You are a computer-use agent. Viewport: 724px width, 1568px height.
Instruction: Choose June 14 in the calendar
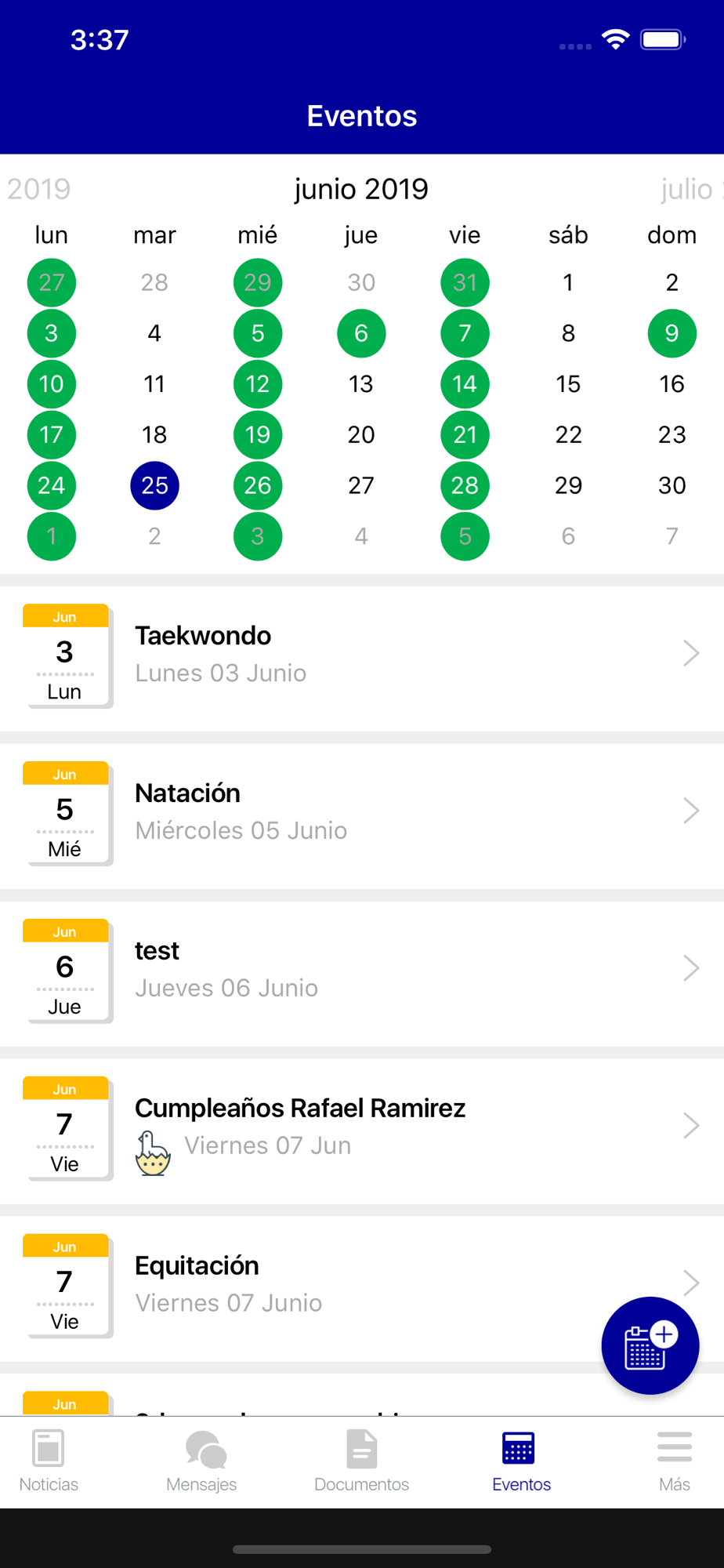[465, 384]
